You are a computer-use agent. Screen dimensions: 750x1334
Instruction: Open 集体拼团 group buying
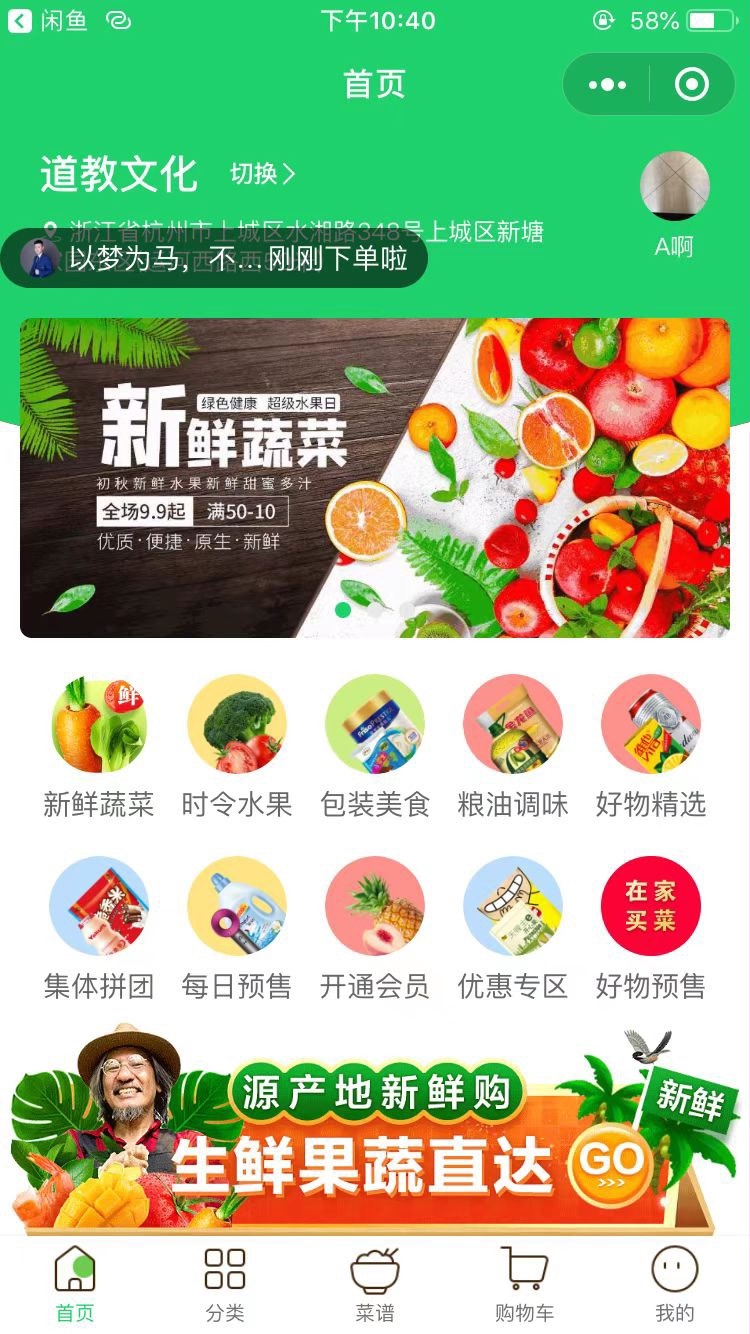click(x=99, y=927)
